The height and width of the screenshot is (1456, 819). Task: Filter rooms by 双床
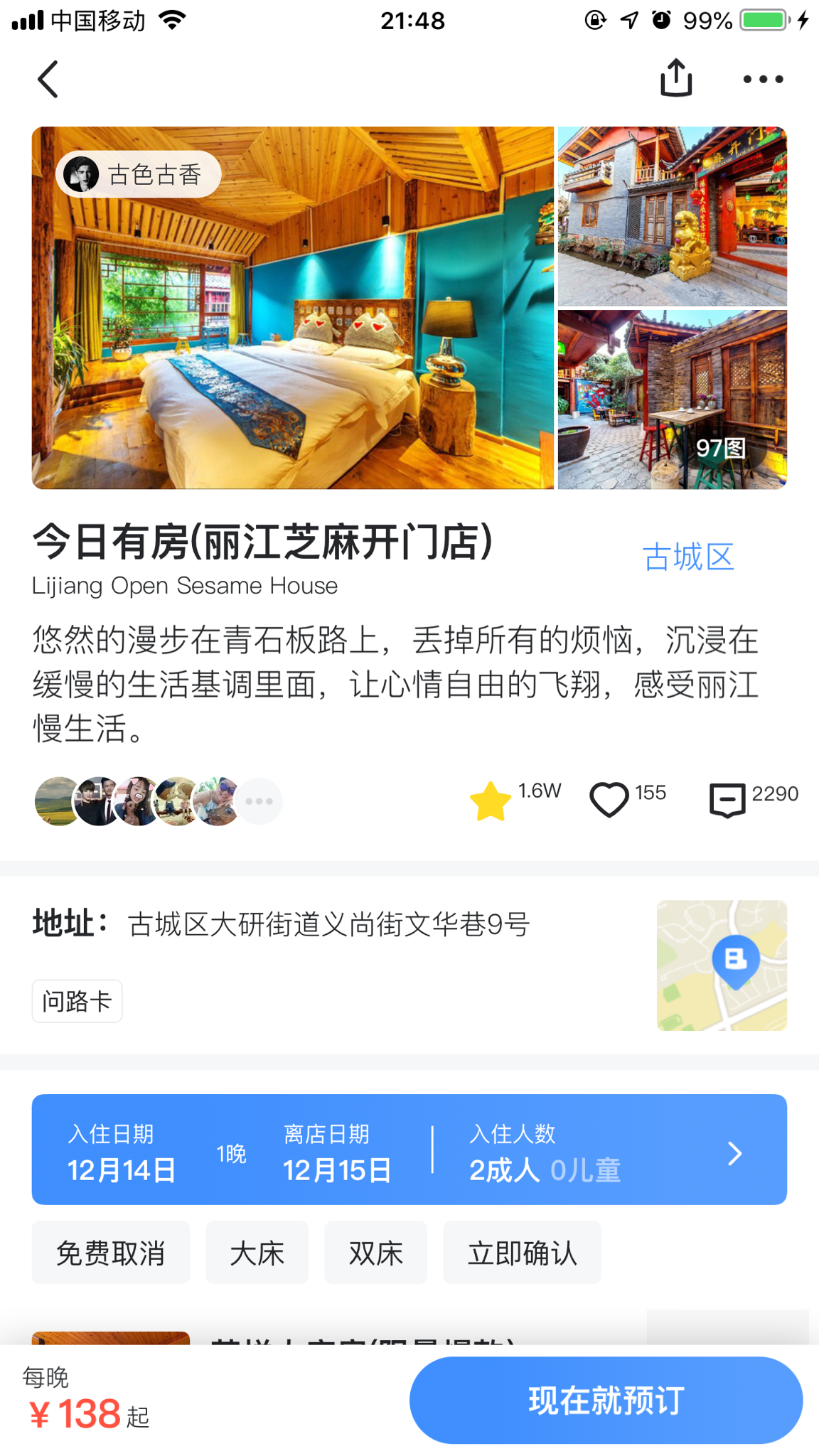point(375,1253)
